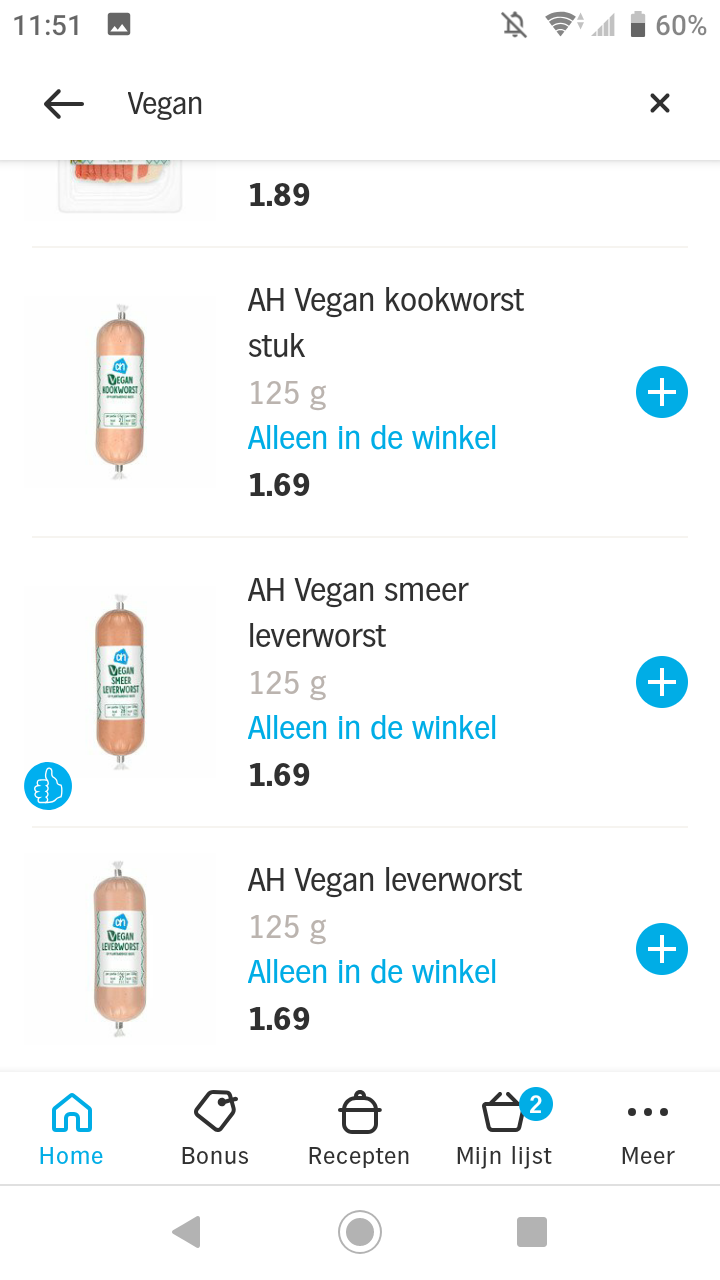View AH Vegan leverworst details
Screen dimensions: 720x1280
pos(360,949)
